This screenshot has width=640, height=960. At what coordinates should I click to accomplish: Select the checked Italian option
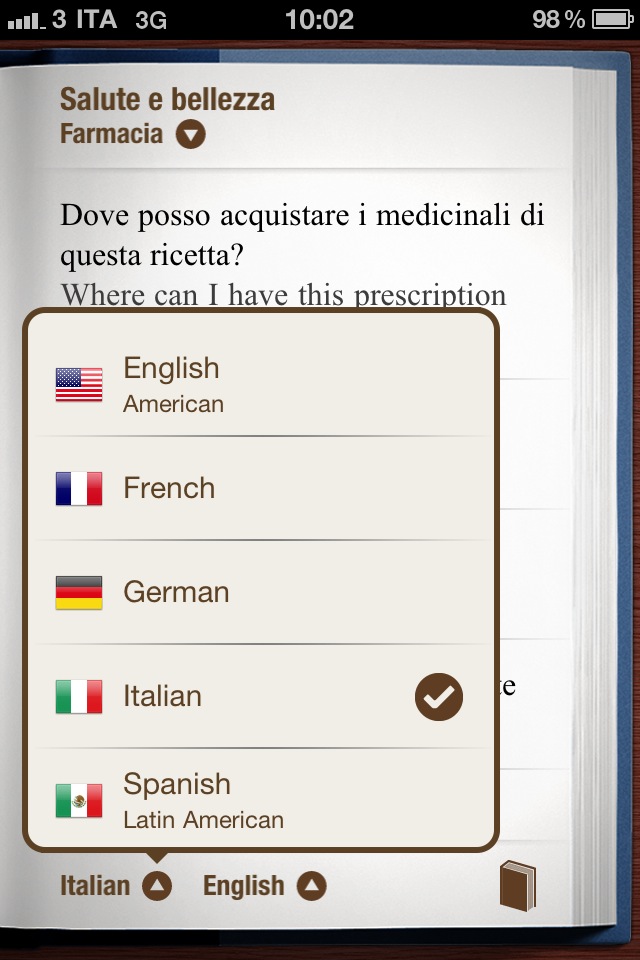coord(260,697)
